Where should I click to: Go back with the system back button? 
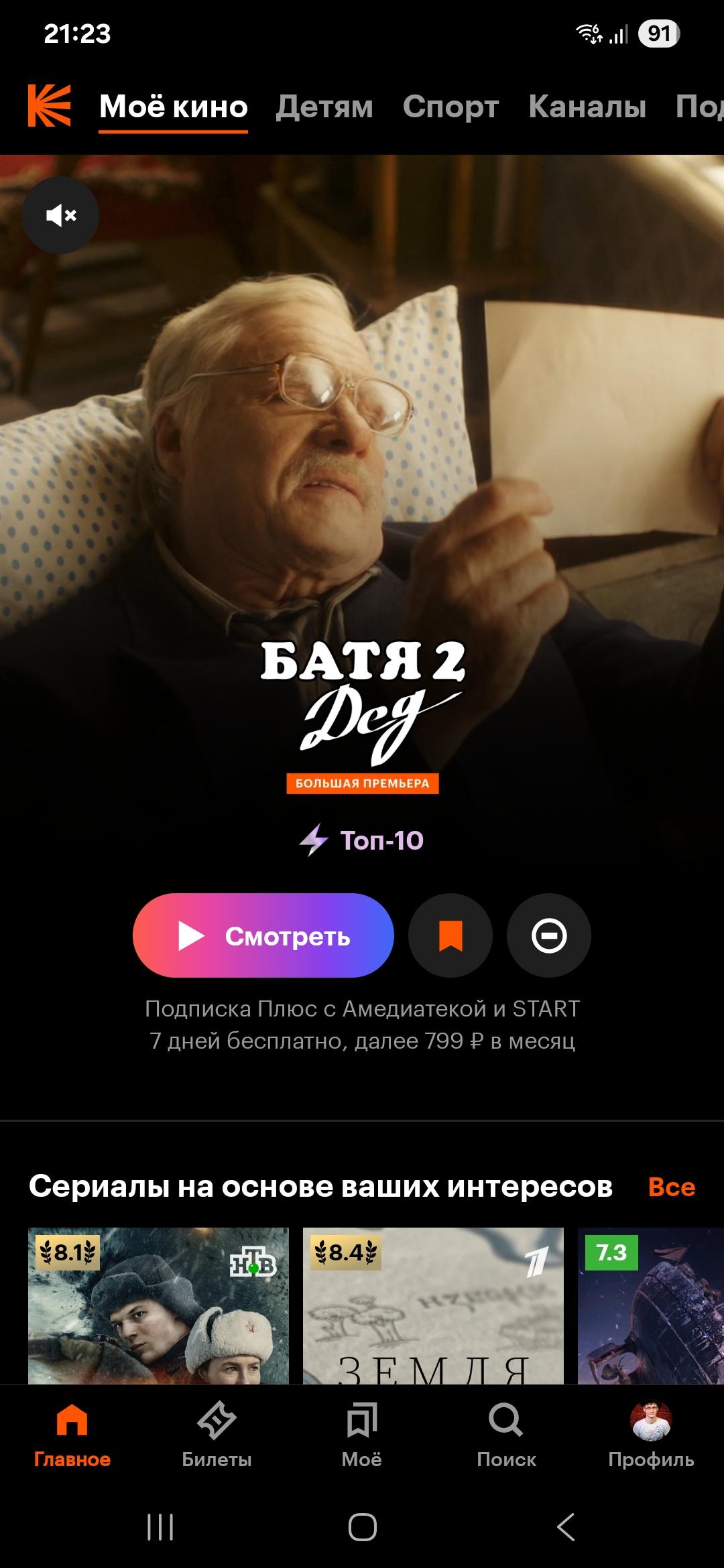pyautogui.click(x=565, y=1527)
